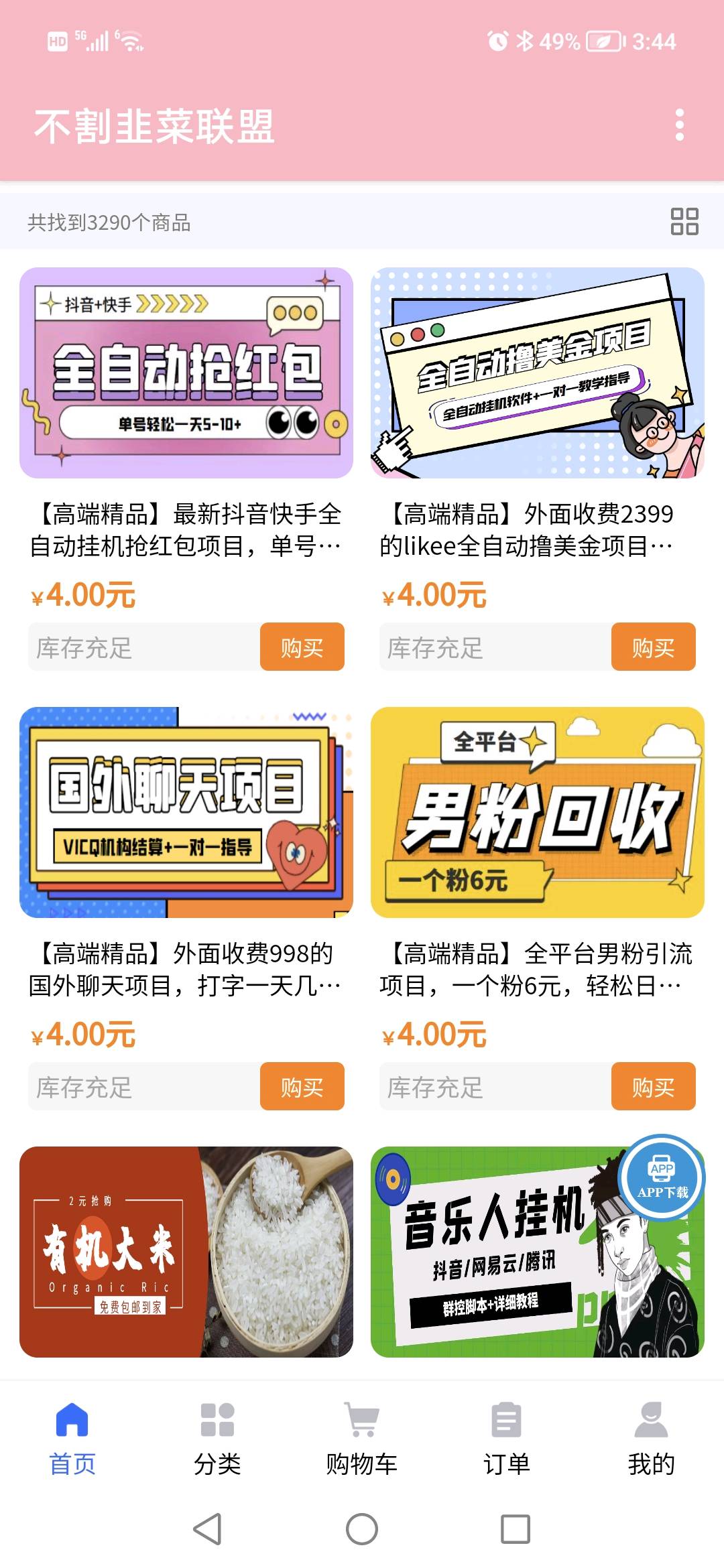Open the 男粉回收 product card
The height and width of the screenshot is (1568, 724).
click(537, 812)
